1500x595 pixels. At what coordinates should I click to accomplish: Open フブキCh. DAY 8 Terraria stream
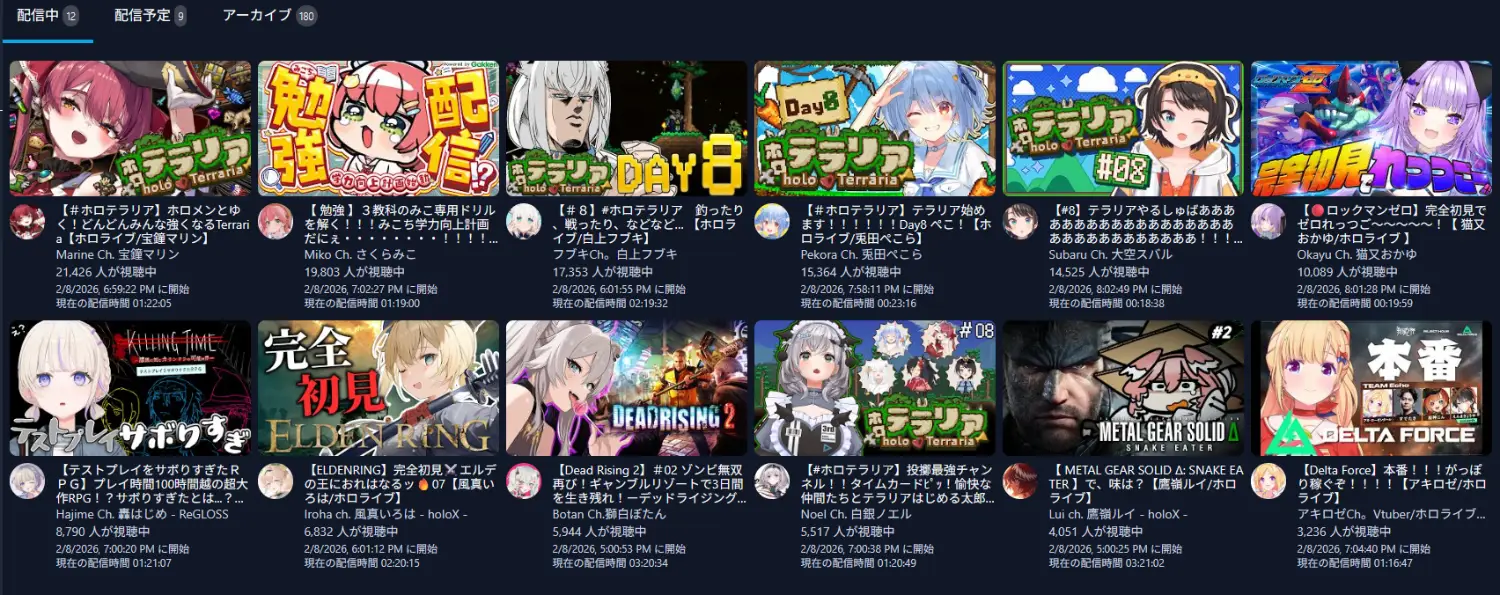(626, 128)
